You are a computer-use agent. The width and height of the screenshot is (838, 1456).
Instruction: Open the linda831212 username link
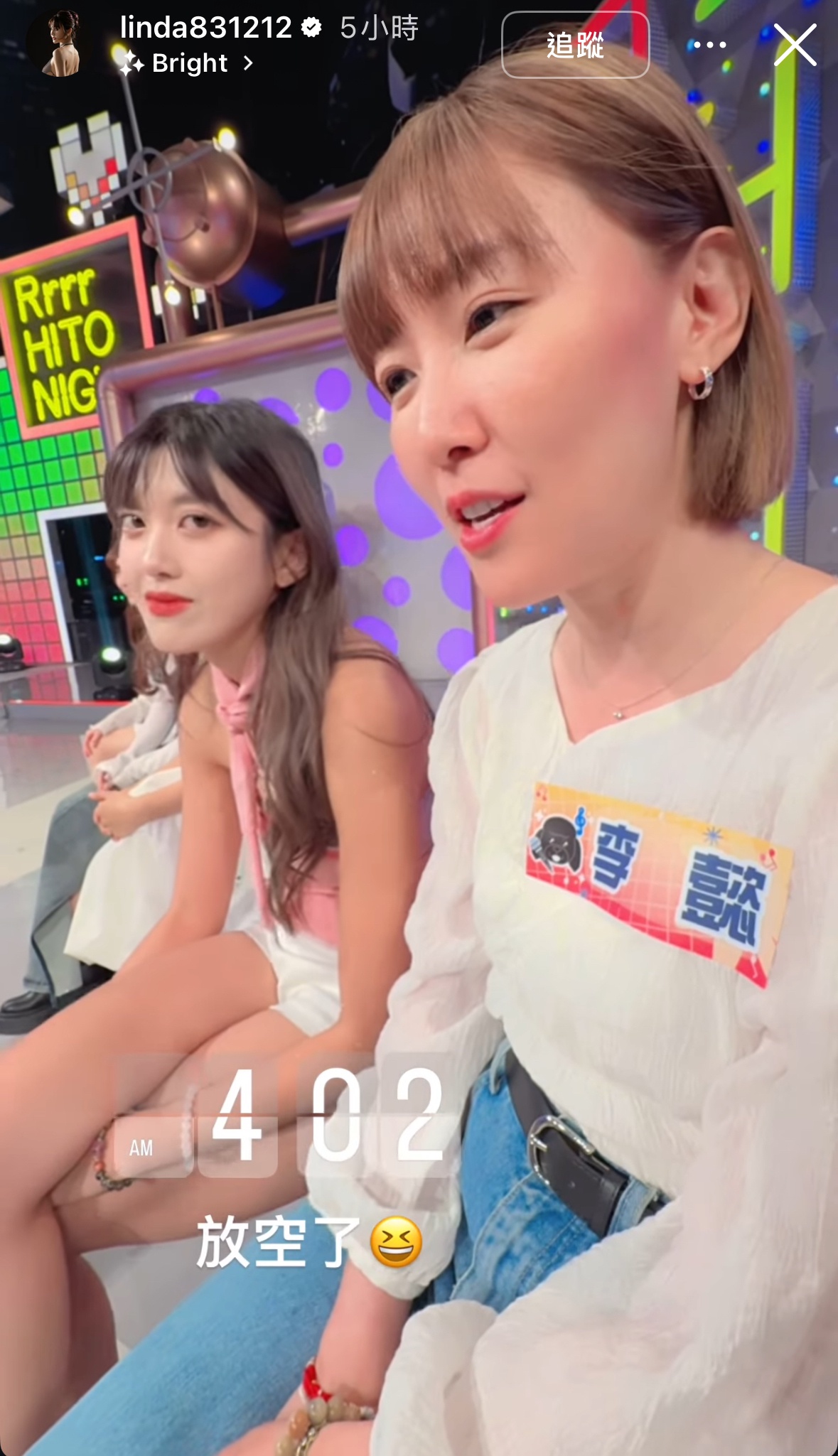click(x=206, y=28)
